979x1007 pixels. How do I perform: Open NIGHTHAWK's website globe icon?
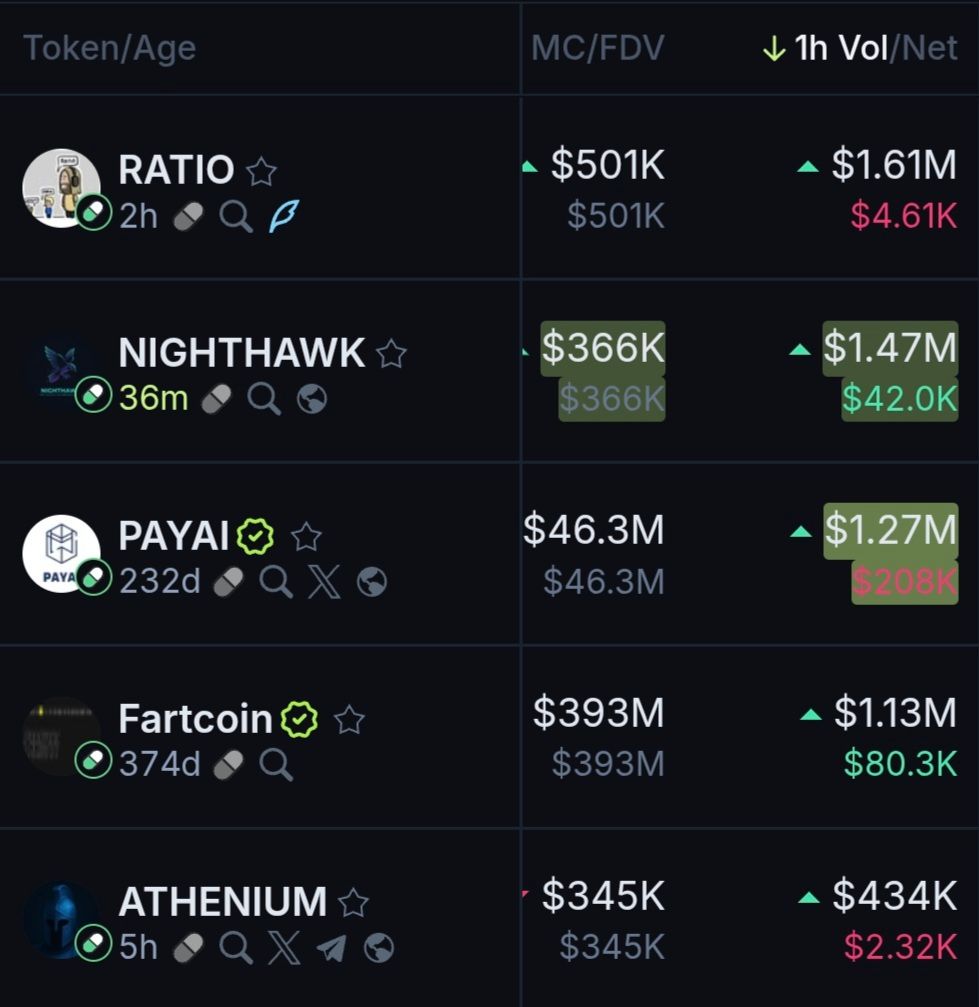tap(312, 399)
